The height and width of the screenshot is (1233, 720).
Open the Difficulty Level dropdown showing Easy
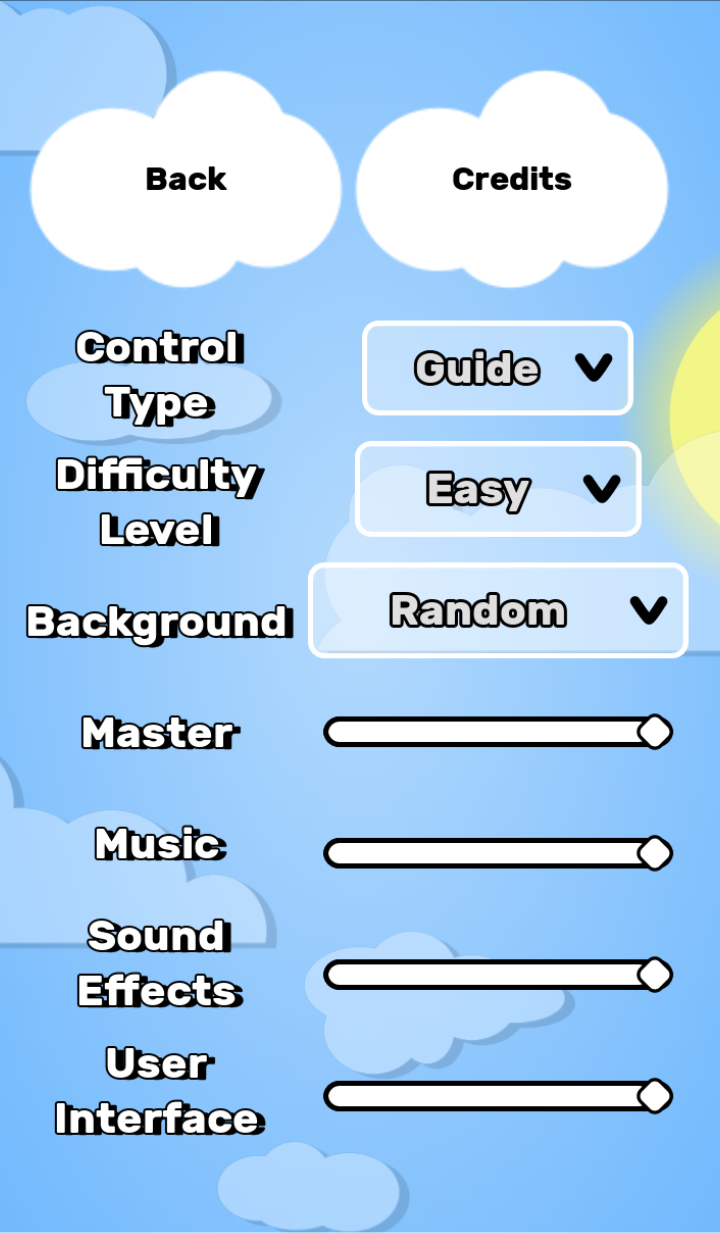tap(497, 489)
